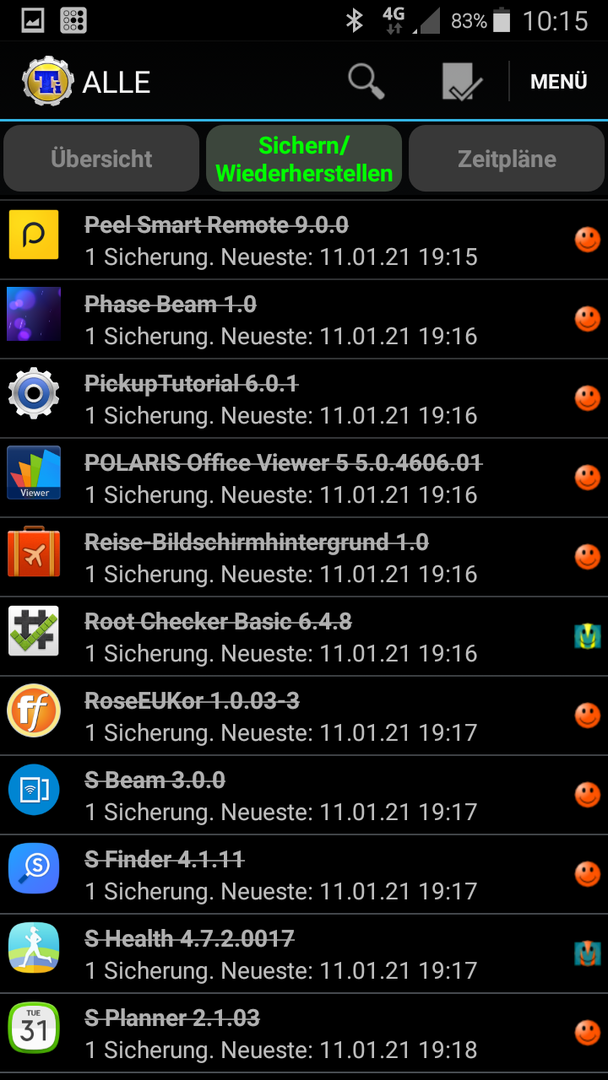This screenshot has width=608, height=1080.
Task: Open S Health 4.7.2.0017 entry
Action: coord(304,953)
